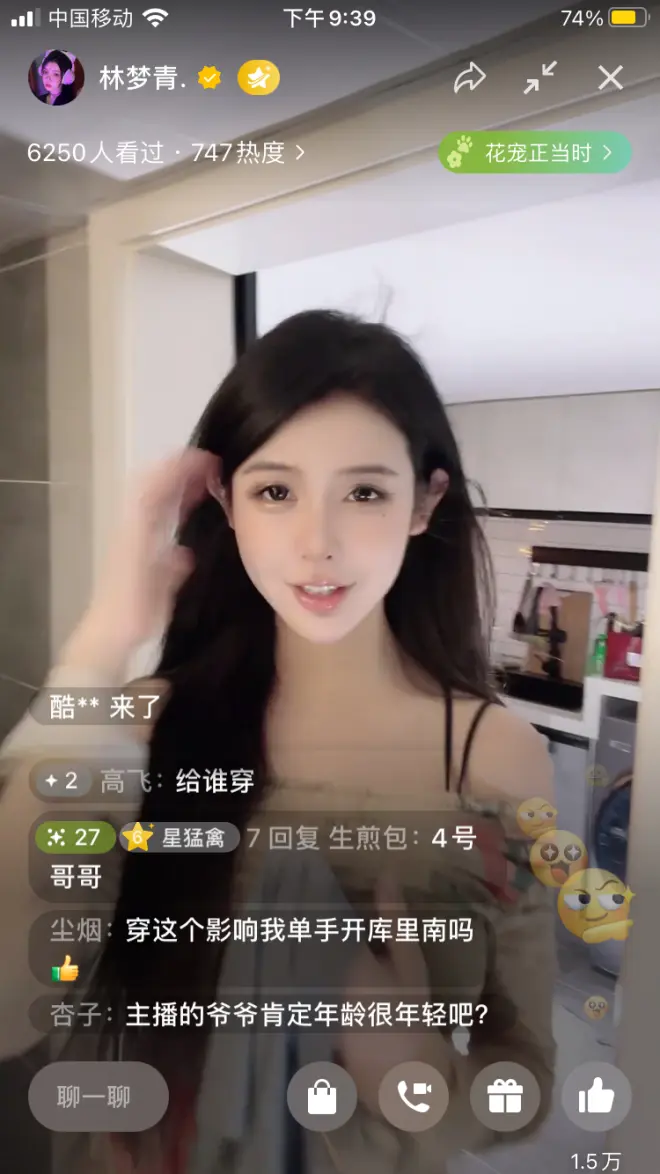The width and height of the screenshot is (660, 1174).
Task: Tap the star badge beside the streamer's name
Action: click(258, 78)
